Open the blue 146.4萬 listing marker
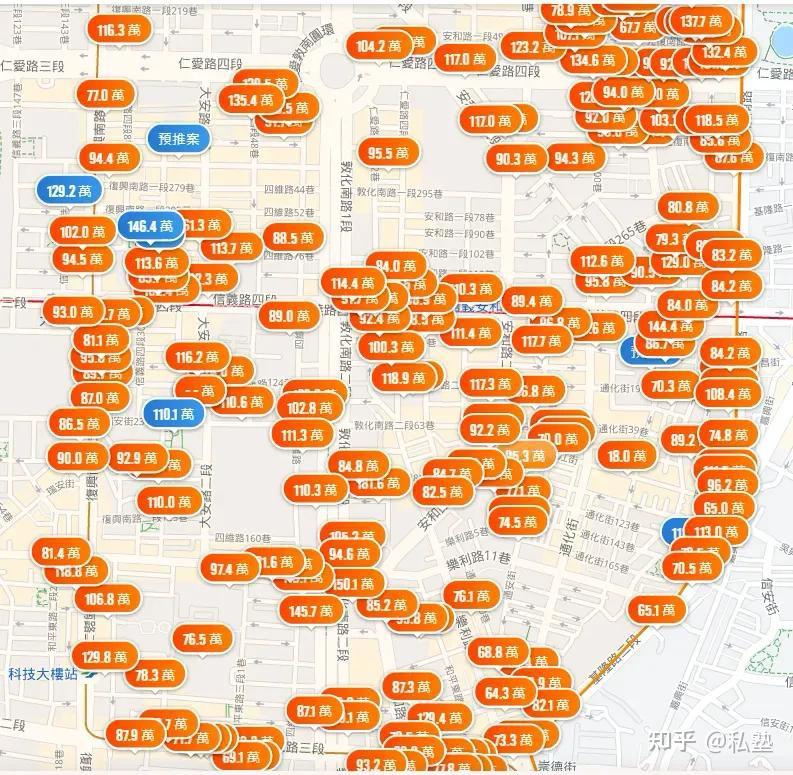 [x=151, y=226]
